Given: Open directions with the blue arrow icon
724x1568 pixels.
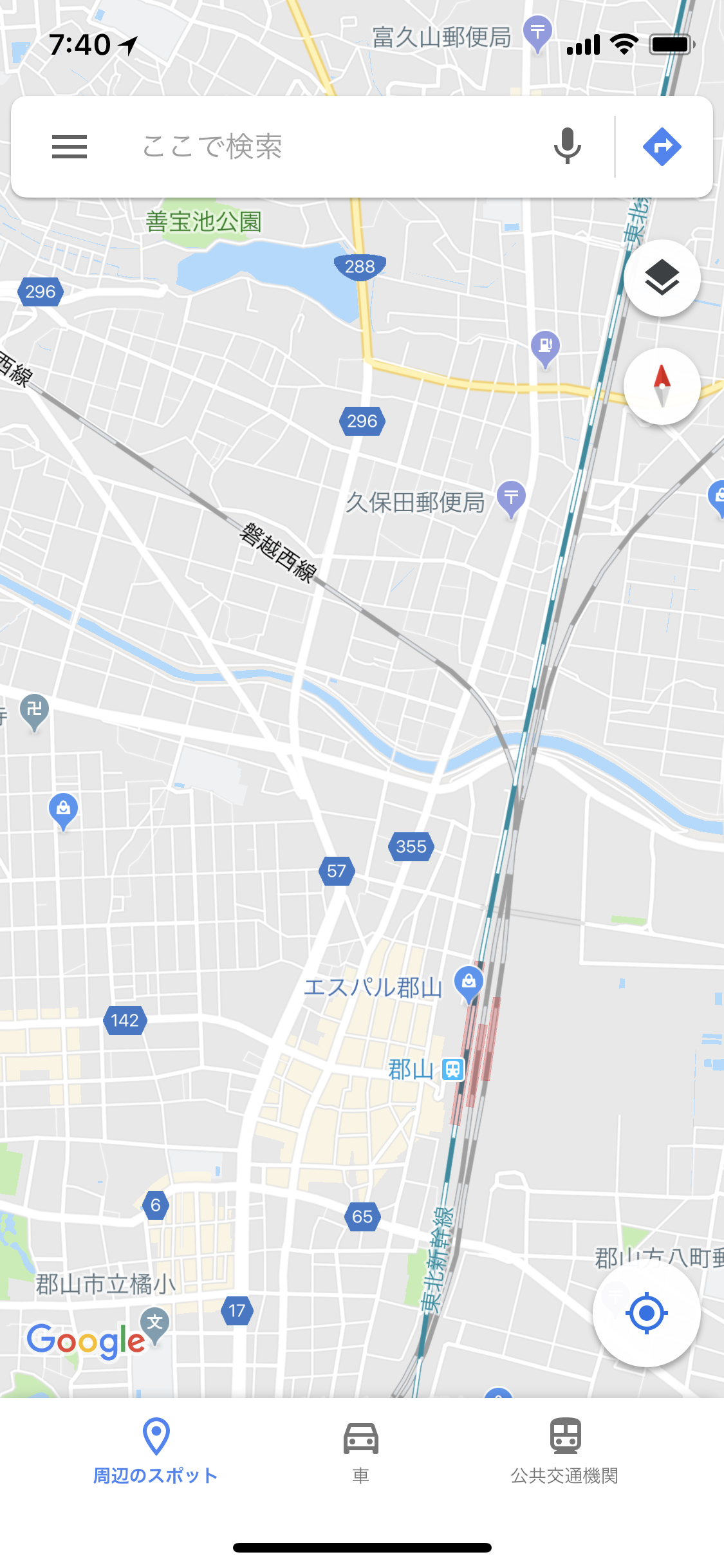Looking at the screenshot, I should [662, 147].
